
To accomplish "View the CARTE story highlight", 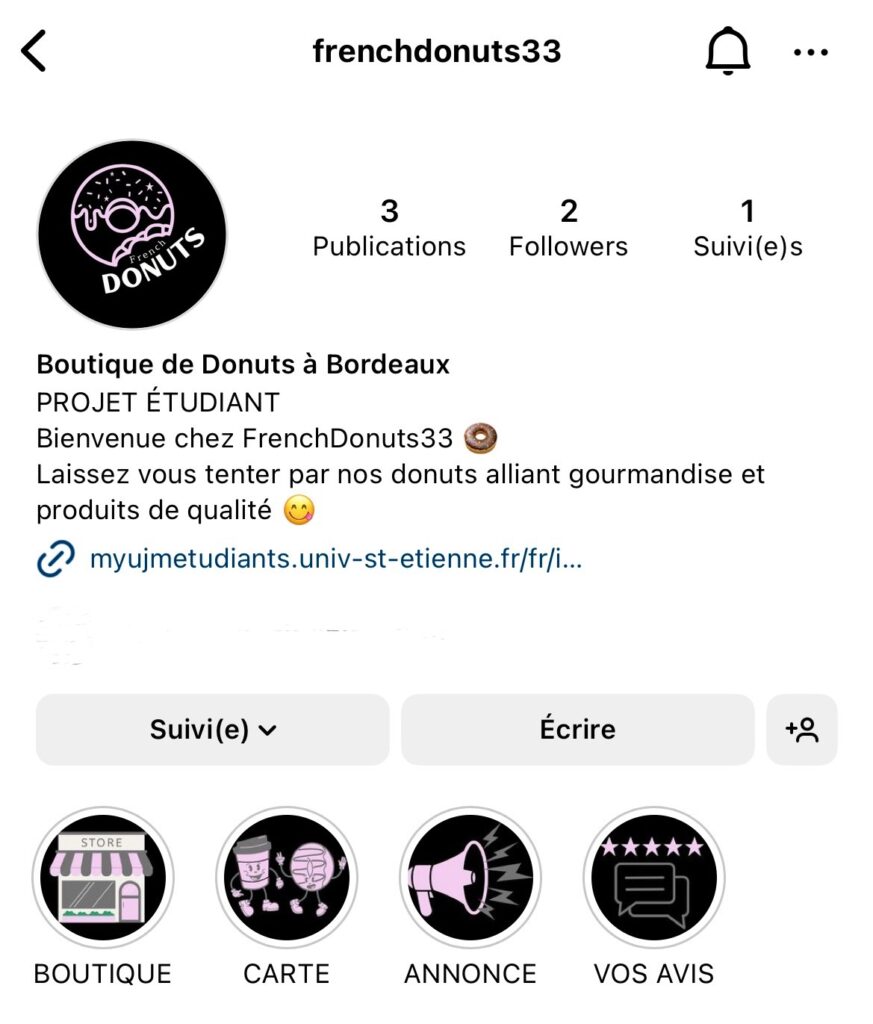I will pyautogui.click(x=286, y=878).
